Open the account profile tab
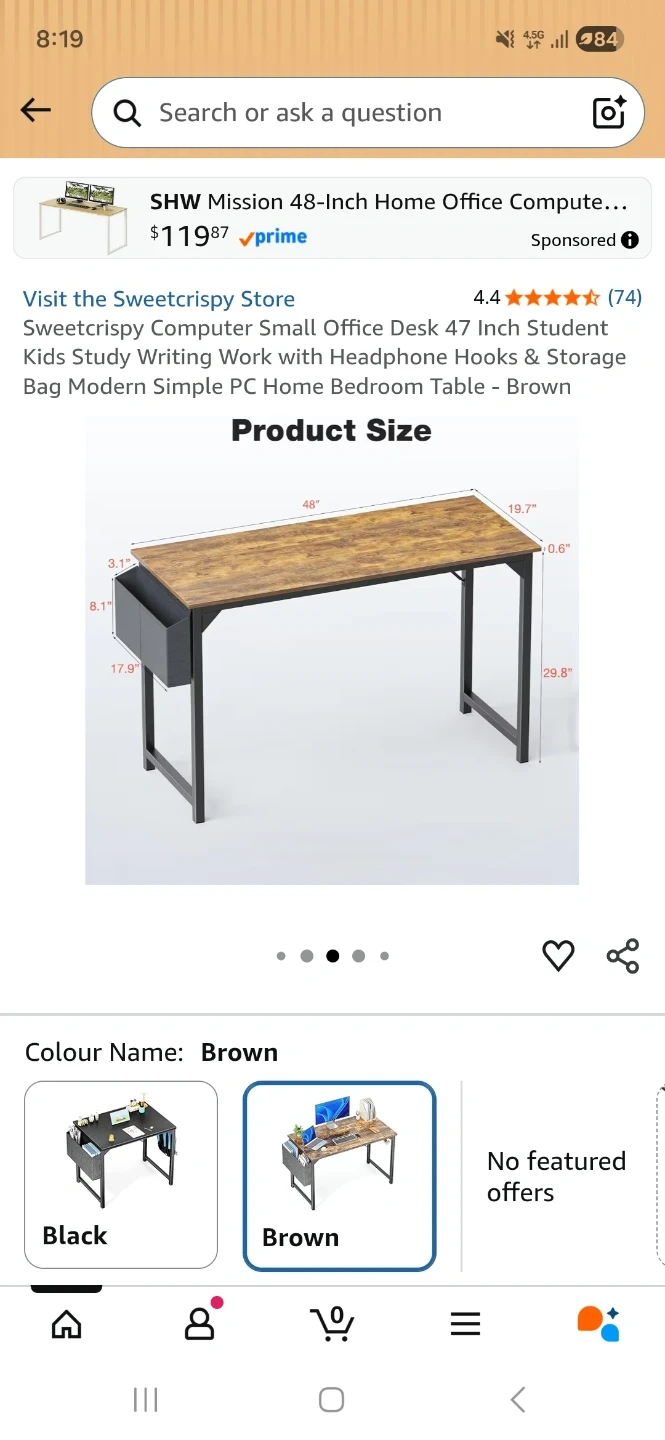 click(x=200, y=1324)
